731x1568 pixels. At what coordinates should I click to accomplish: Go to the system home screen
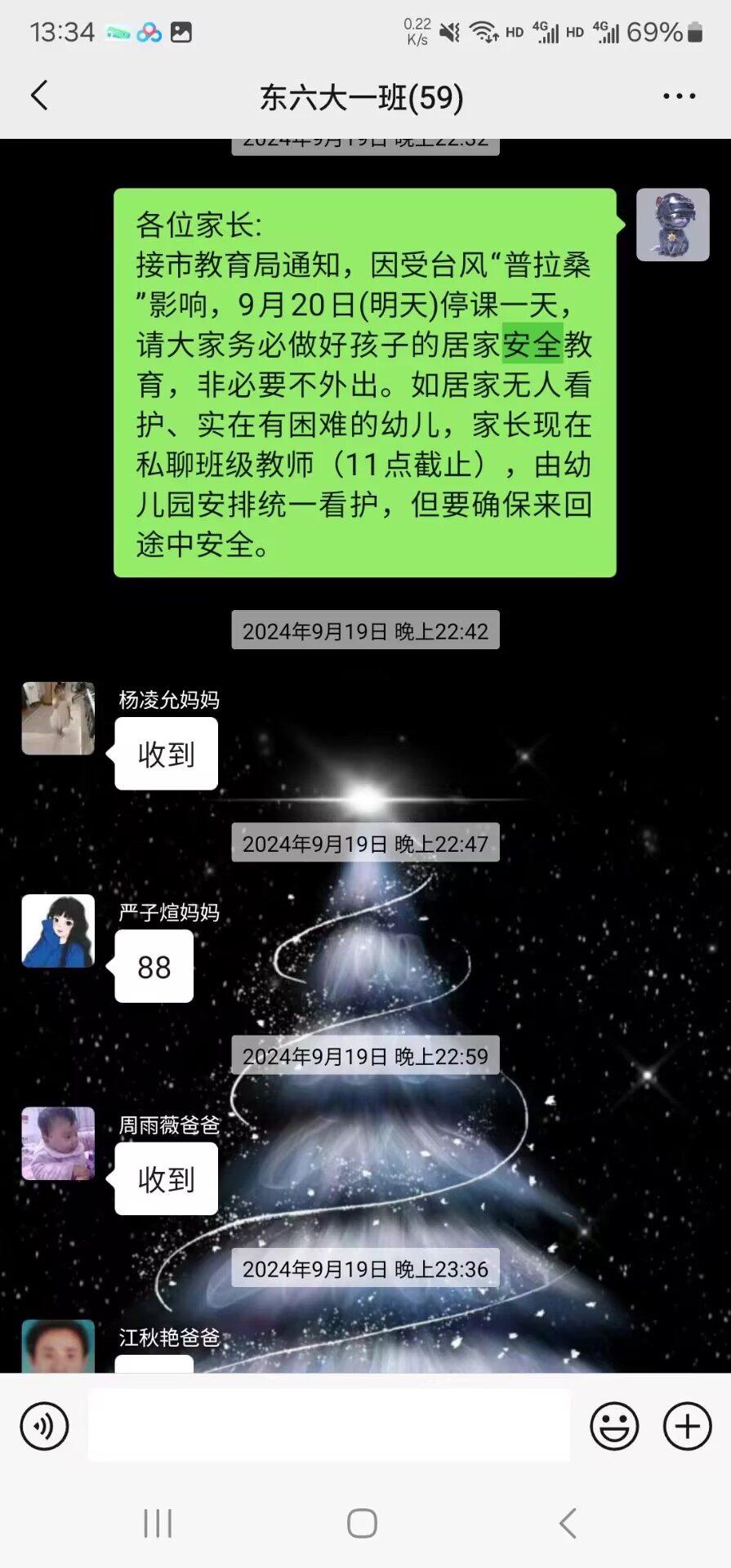coord(362,1523)
